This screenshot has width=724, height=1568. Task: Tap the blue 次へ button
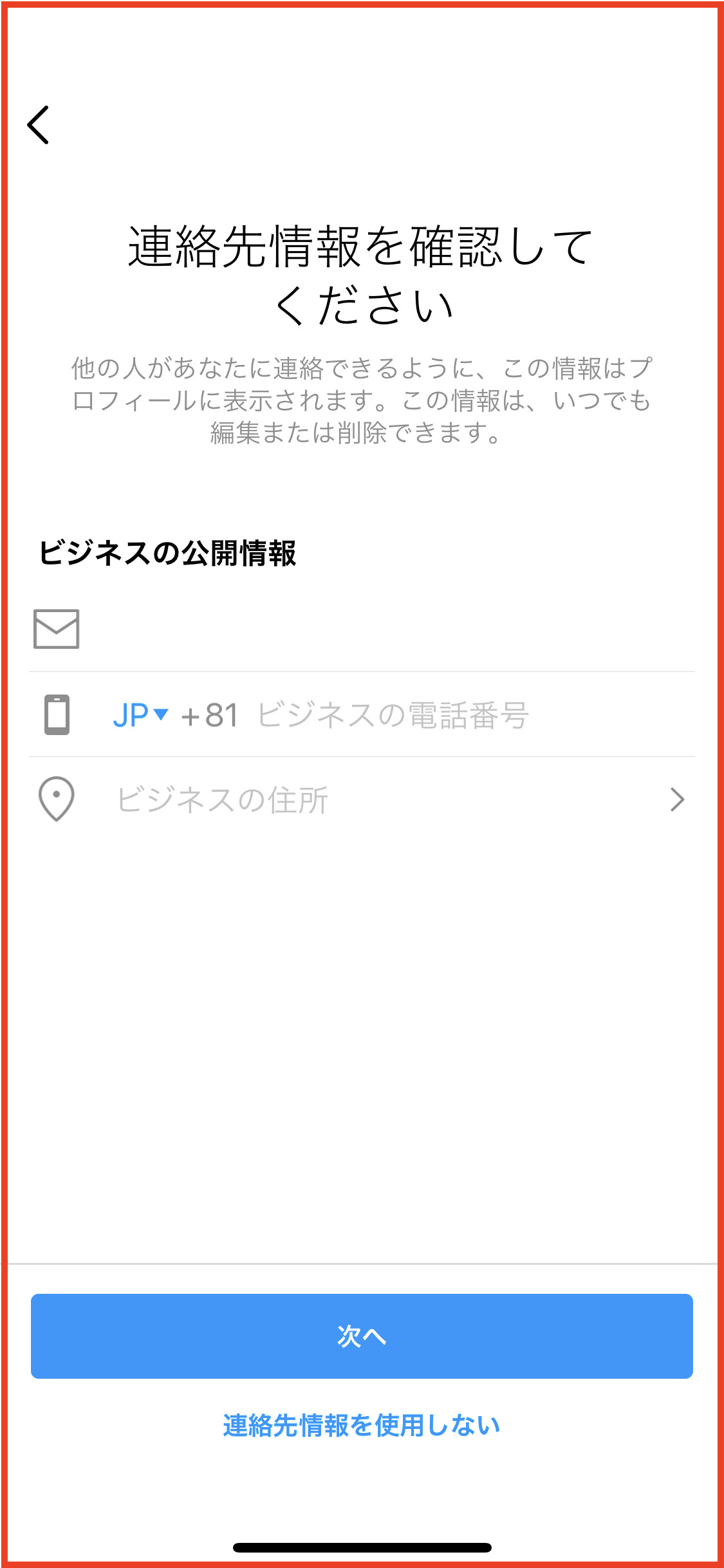[x=362, y=1336]
